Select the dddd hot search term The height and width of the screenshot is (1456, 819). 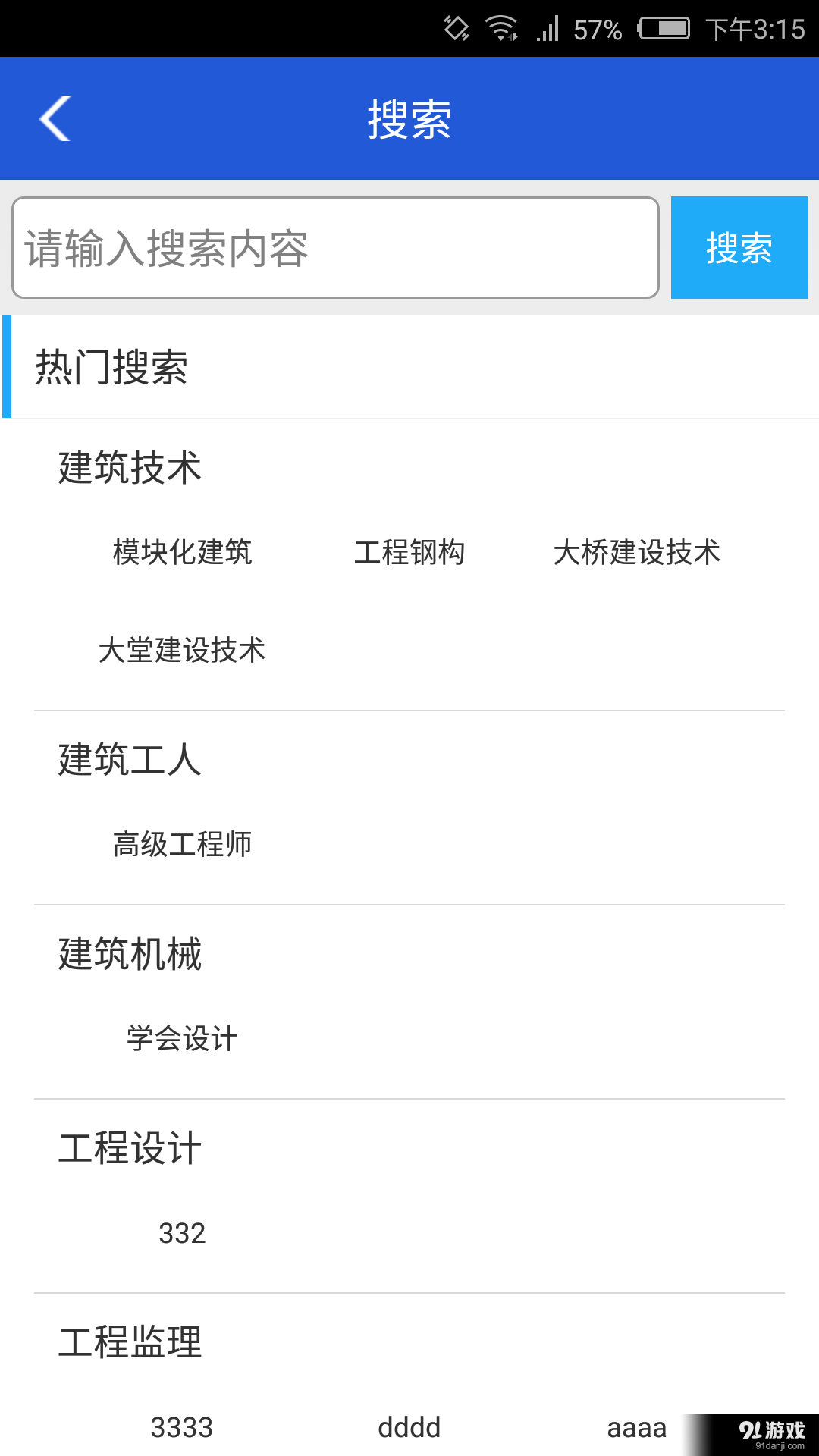point(409,1427)
